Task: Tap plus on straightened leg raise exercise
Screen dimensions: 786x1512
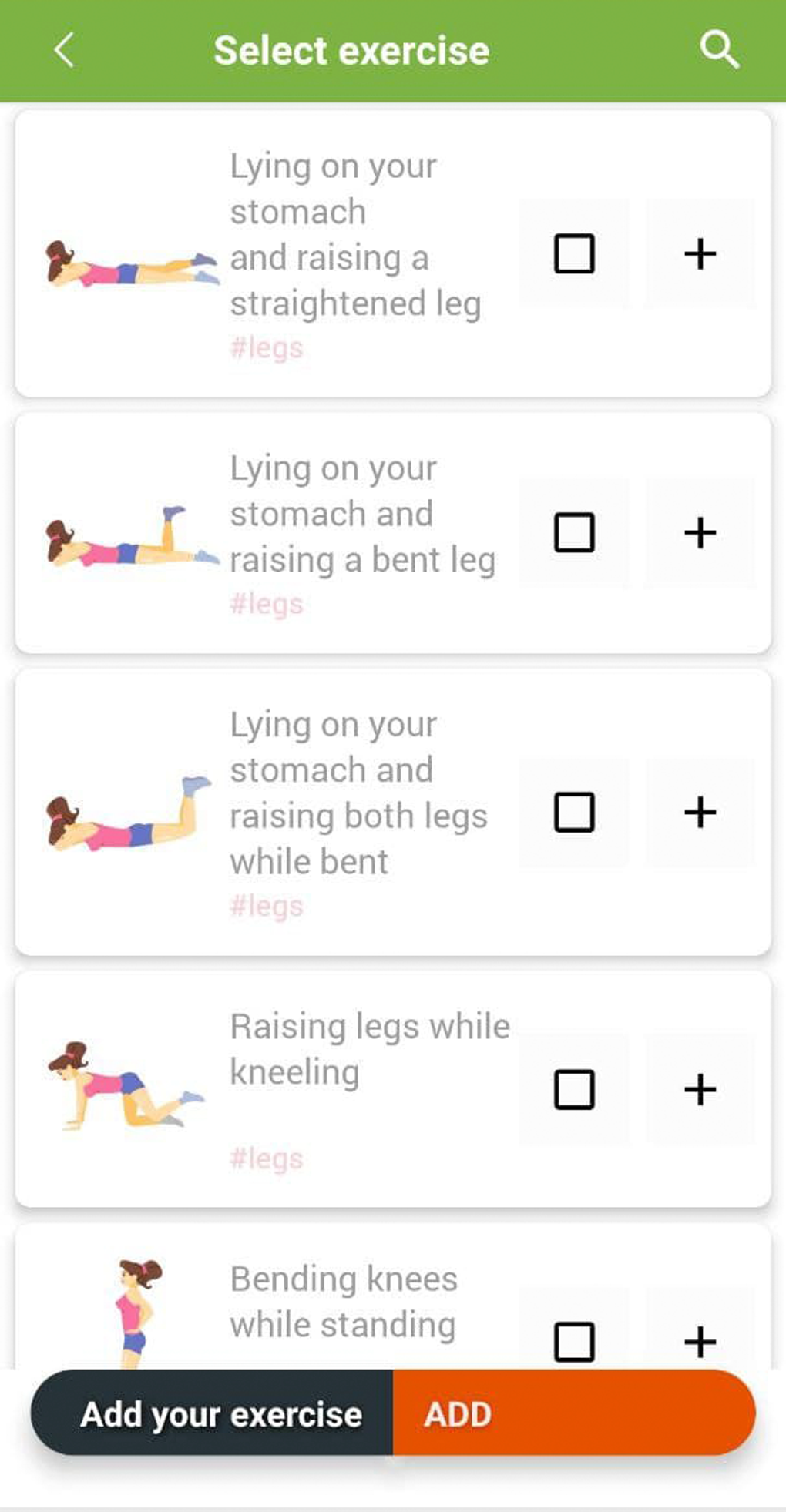Action: point(700,255)
